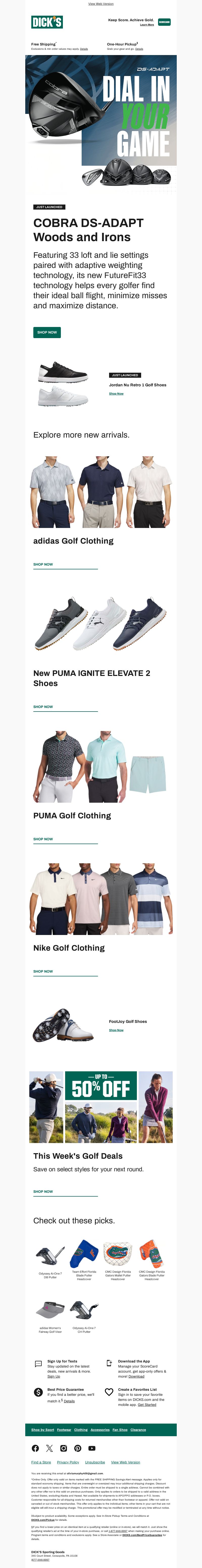Image resolution: width=202 pixels, height=1568 pixels.
Task: Shop now for This Week's Golf Deals
Action: [x=43, y=1191]
